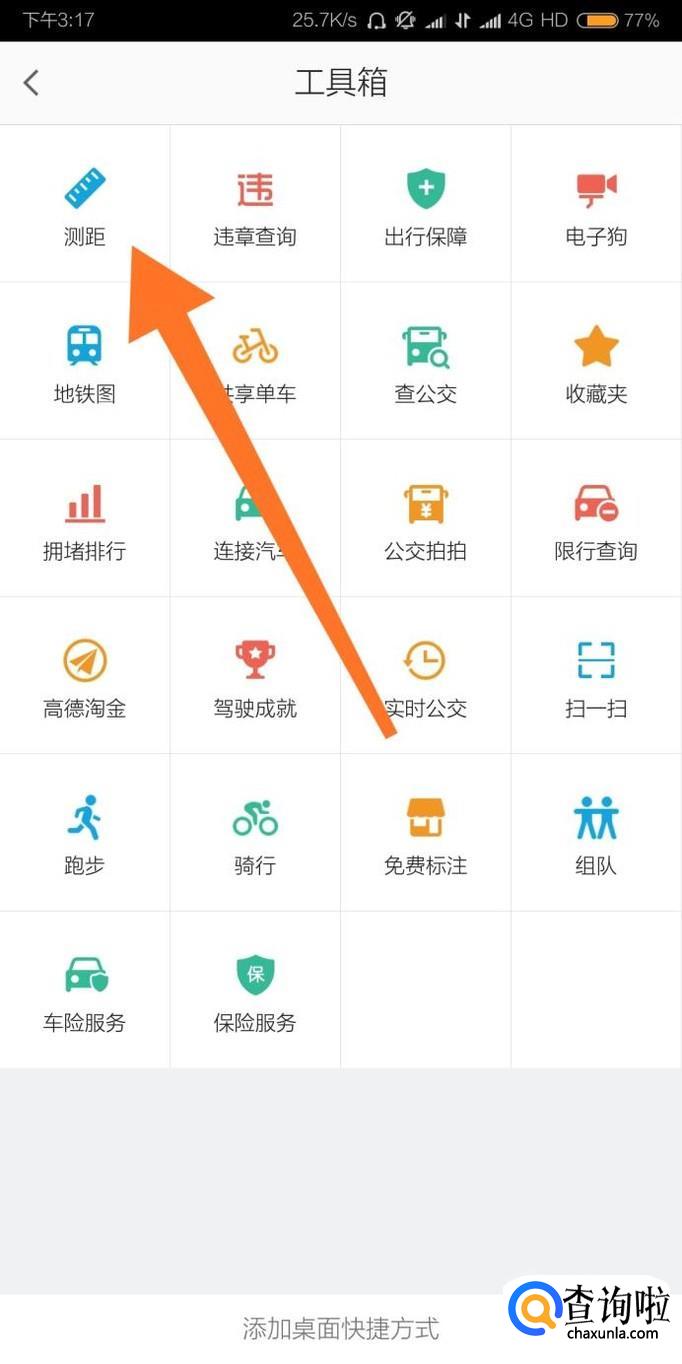Open 车险服务 car insurance
Viewport: 682px width, 1364px height.
(x=85, y=990)
